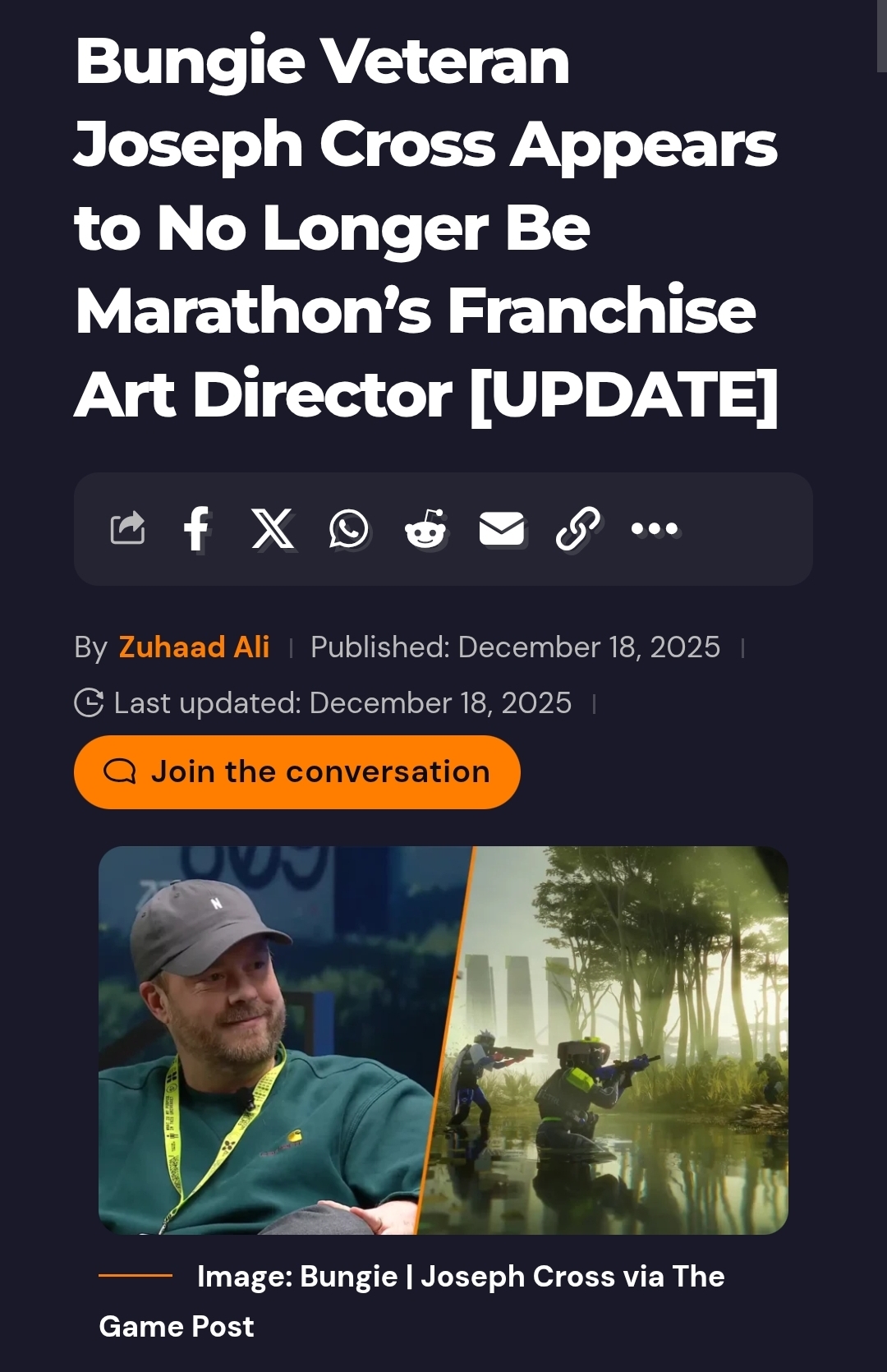
Task: Share the article on X
Action: [273, 528]
